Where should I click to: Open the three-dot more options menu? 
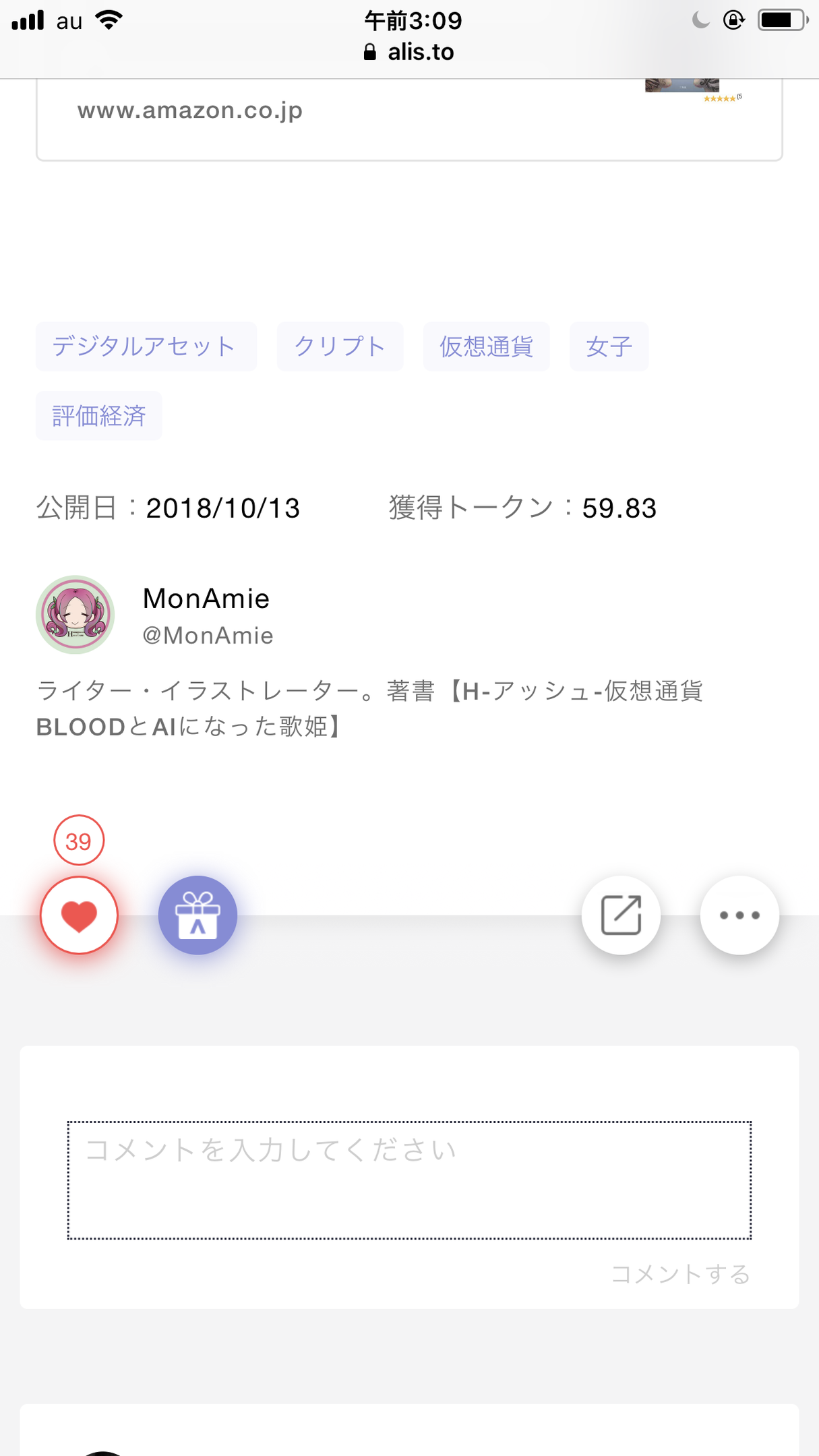[x=739, y=915]
